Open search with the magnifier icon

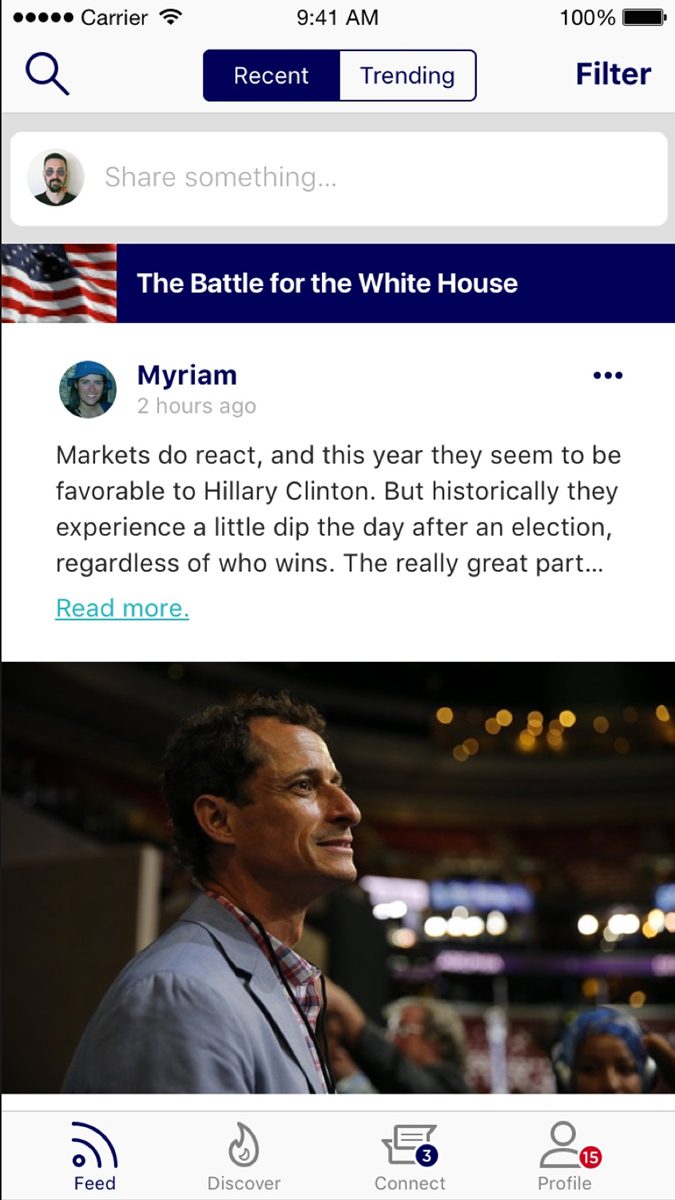coord(47,75)
